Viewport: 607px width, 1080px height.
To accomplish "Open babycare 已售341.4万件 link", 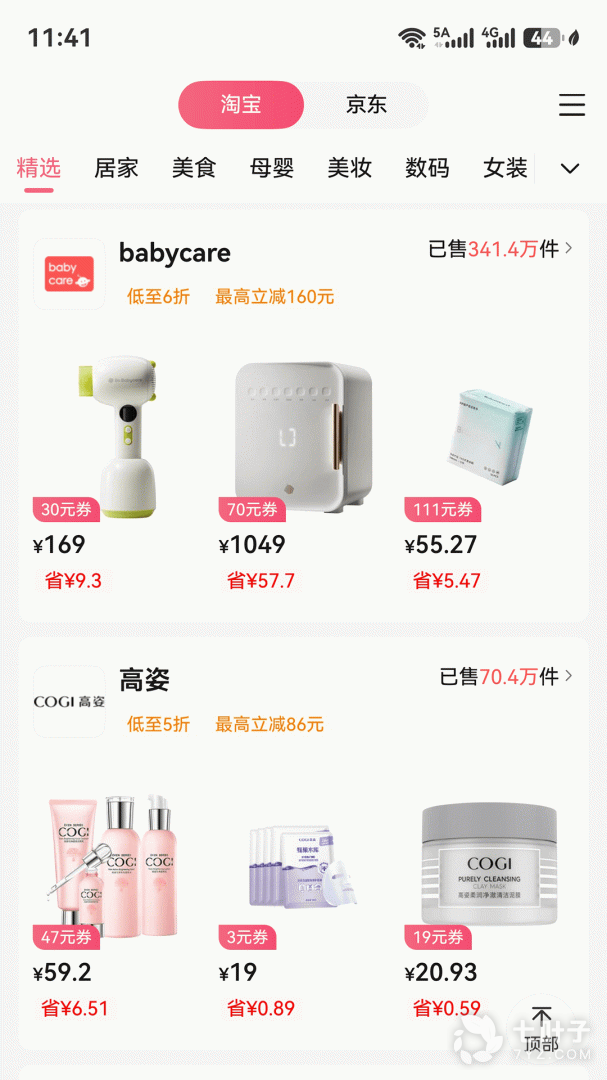I will coord(500,249).
